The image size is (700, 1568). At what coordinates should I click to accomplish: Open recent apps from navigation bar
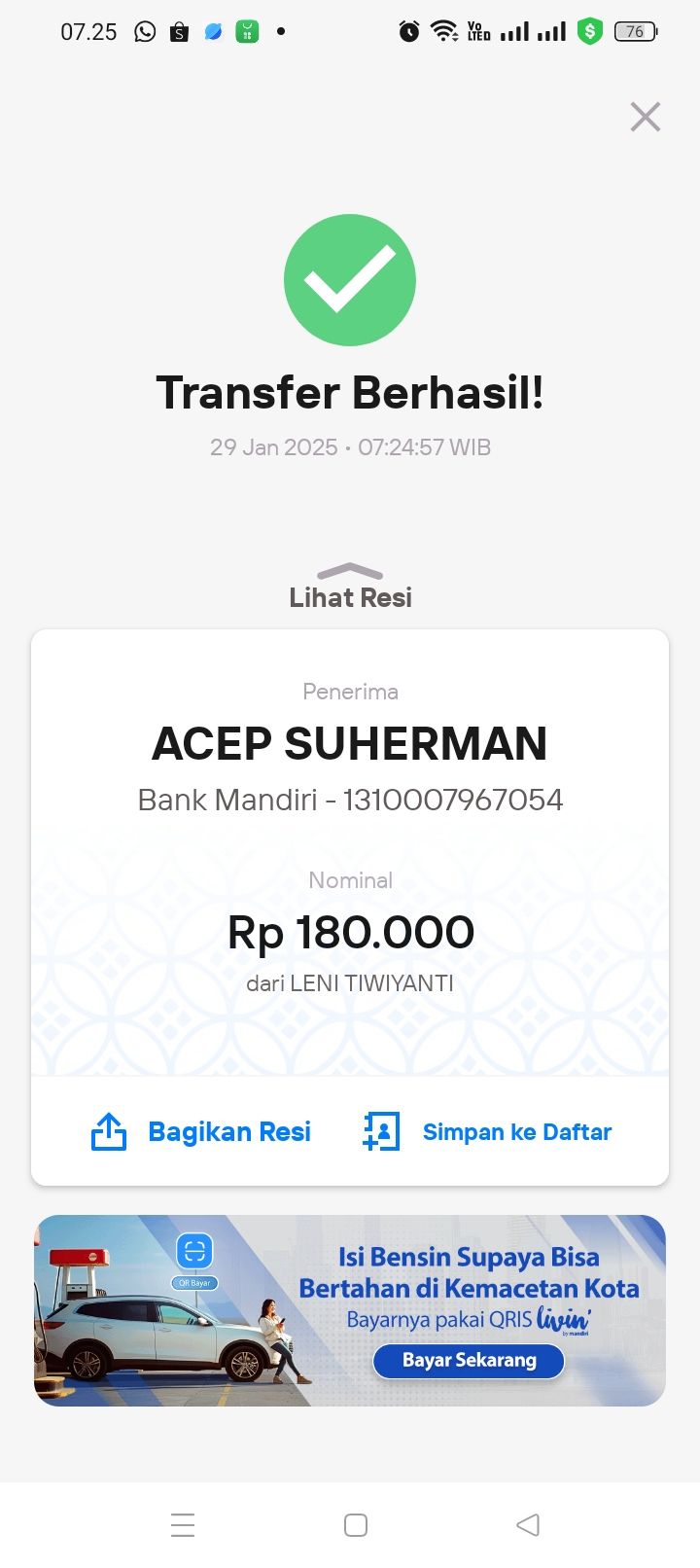[x=183, y=1524]
